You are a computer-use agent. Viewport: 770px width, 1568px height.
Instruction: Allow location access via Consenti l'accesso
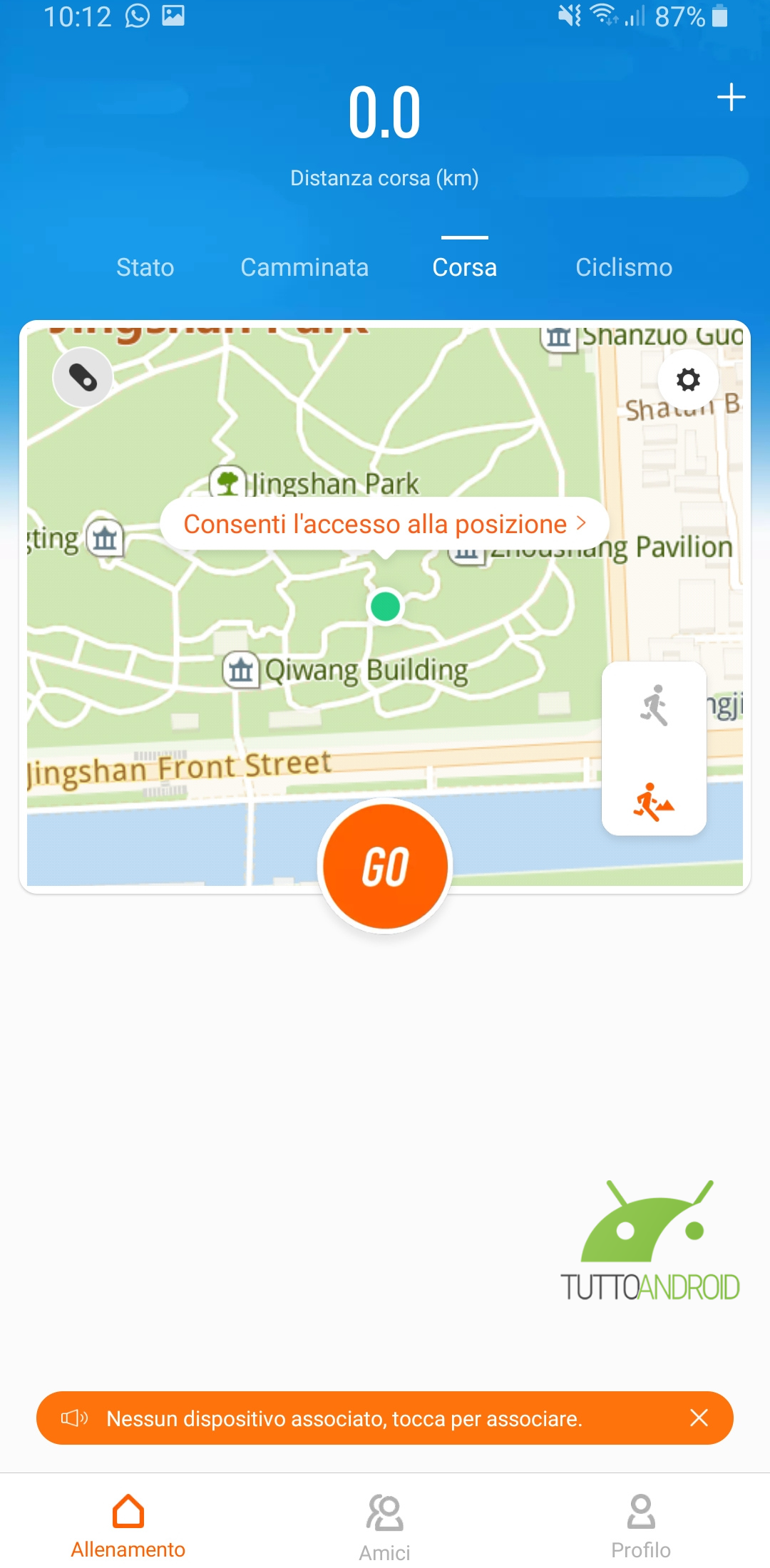384,524
